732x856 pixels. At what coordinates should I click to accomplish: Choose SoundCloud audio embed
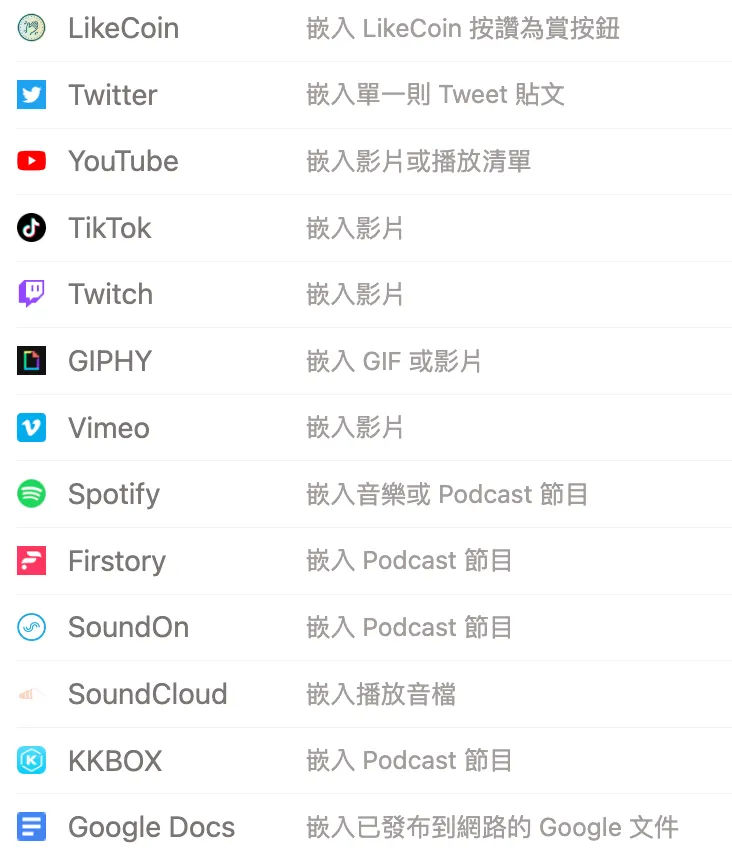(147, 694)
